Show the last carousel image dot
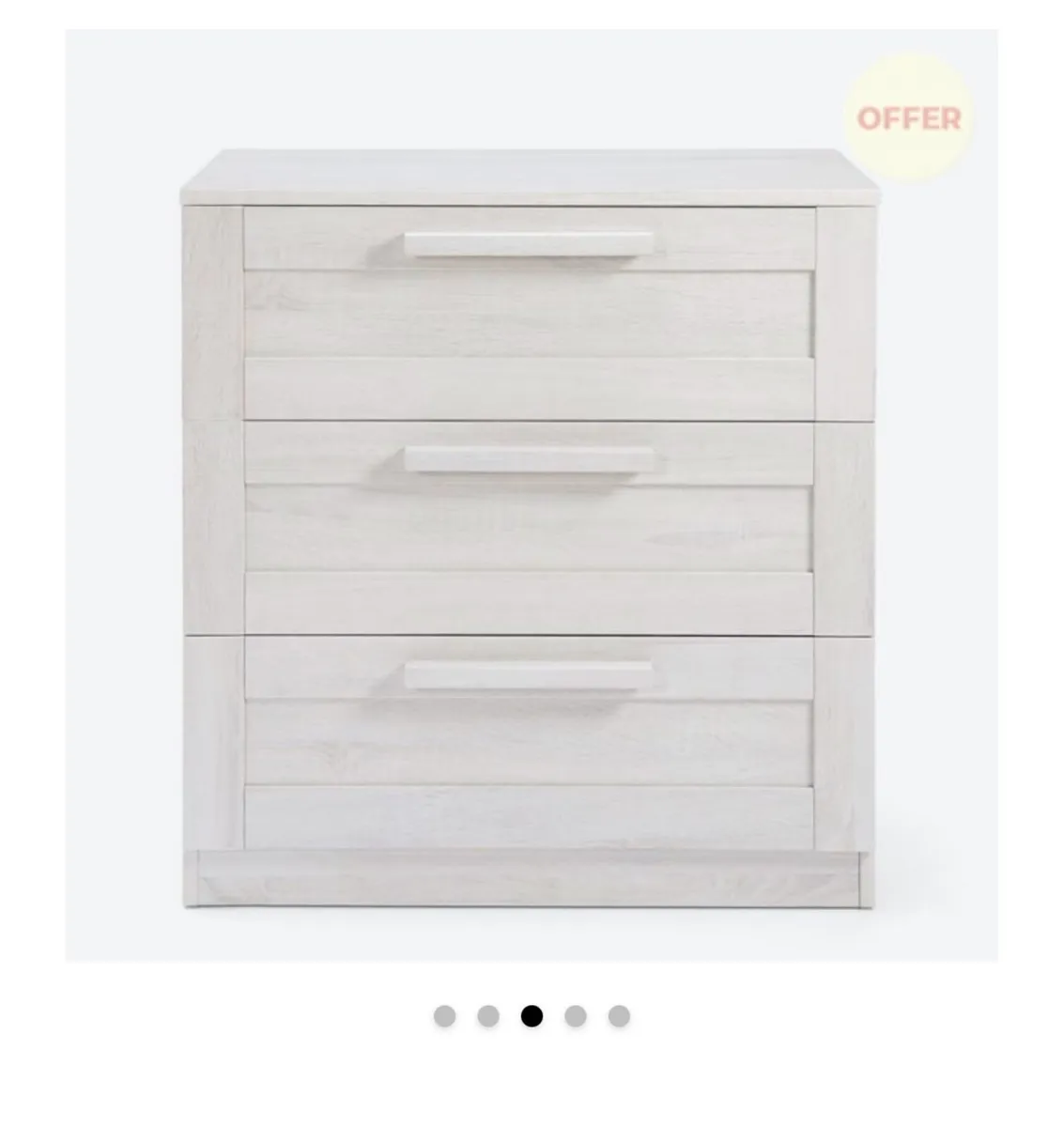This screenshot has width=1064, height=1127. coord(619,1016)
